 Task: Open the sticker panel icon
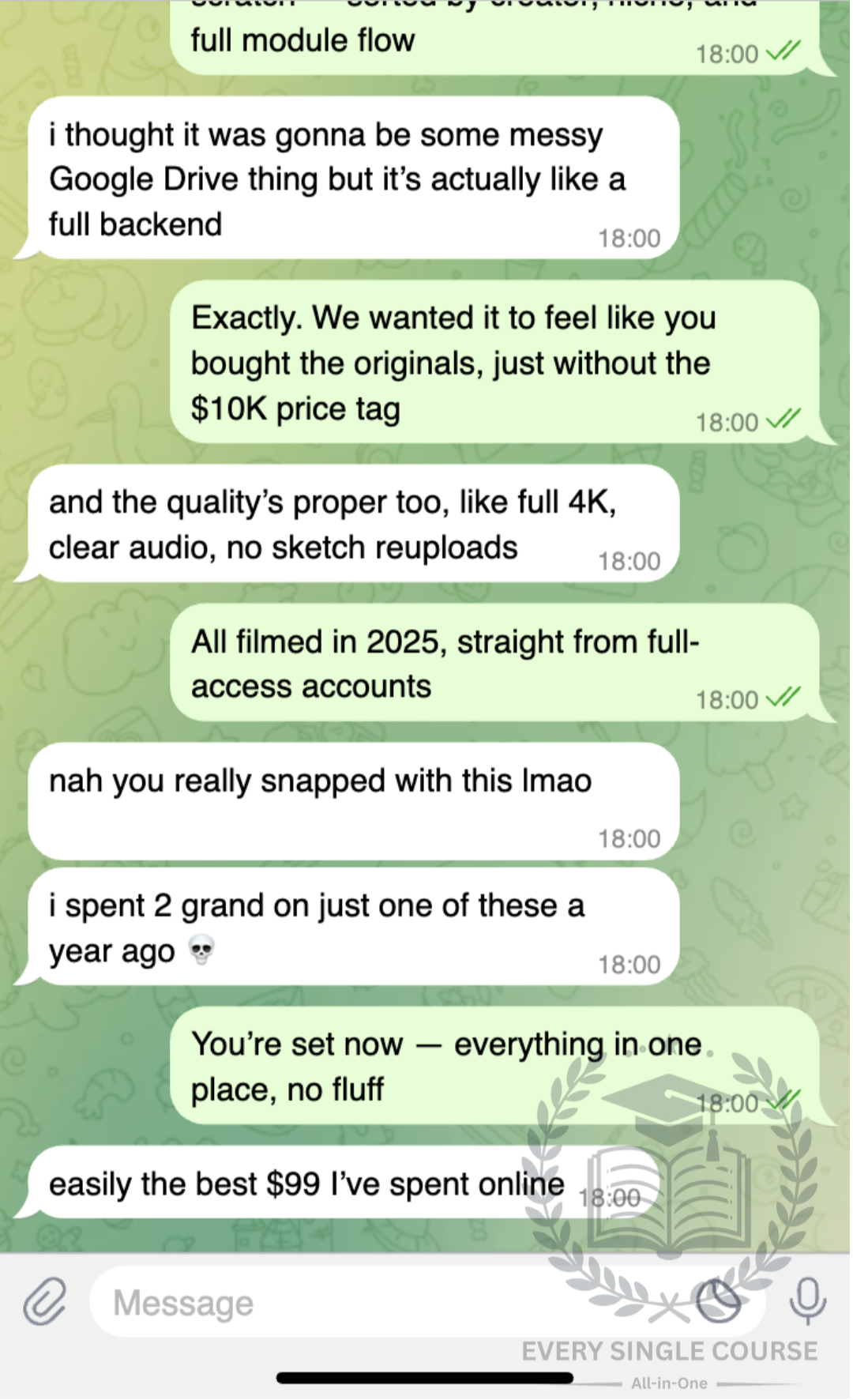click(717, 1301)
